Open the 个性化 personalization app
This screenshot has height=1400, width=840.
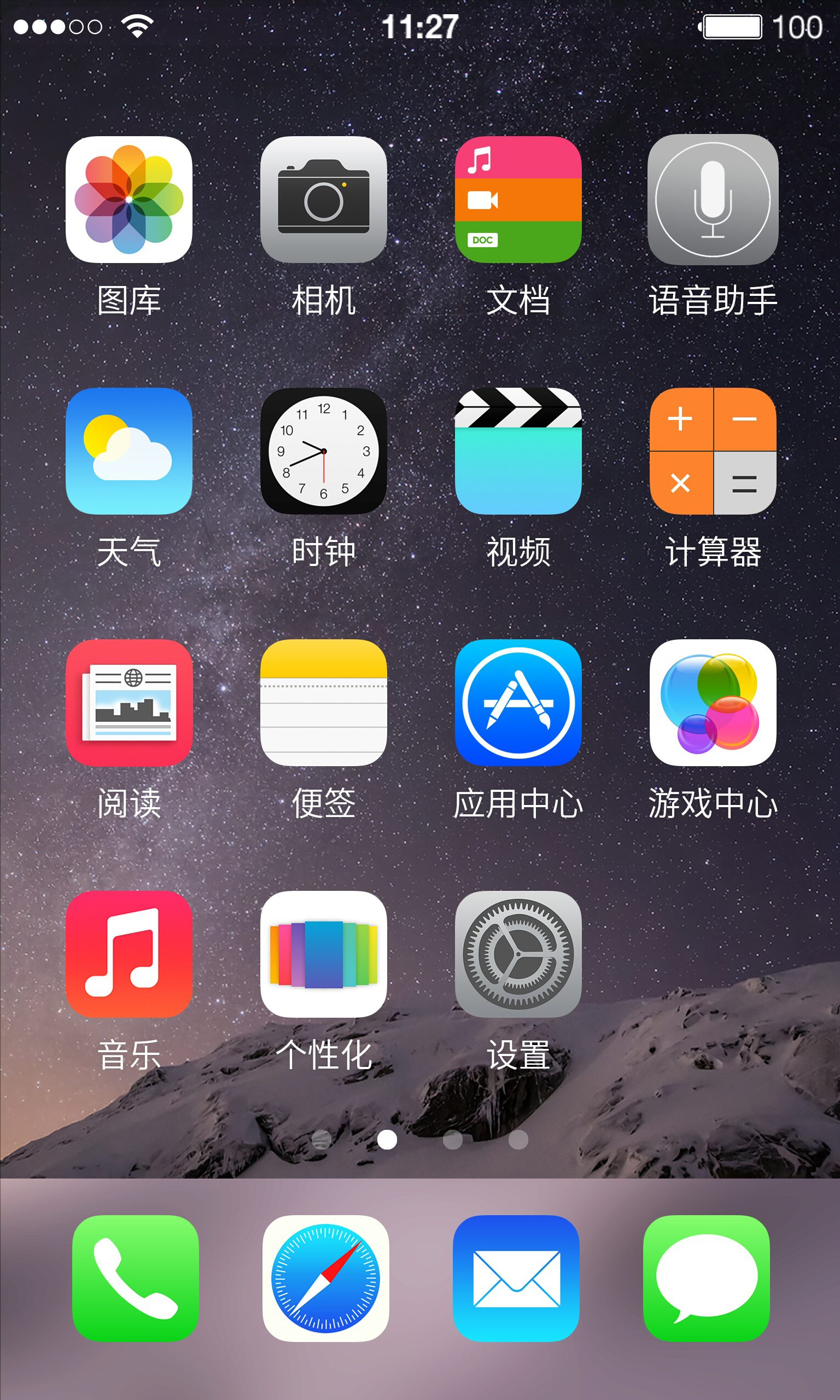click(323, 954)
